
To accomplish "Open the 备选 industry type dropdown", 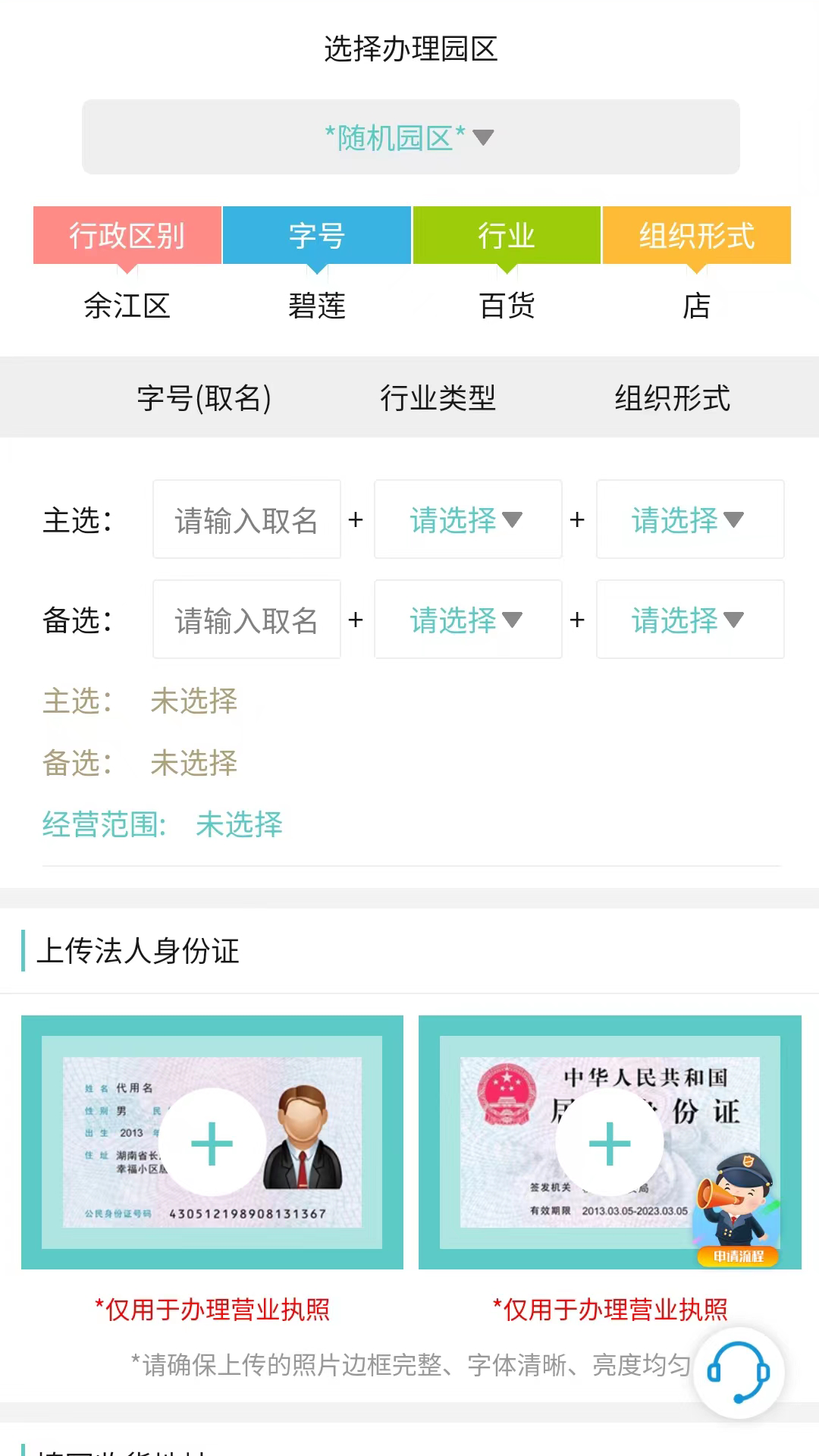I will click(467, 620).
